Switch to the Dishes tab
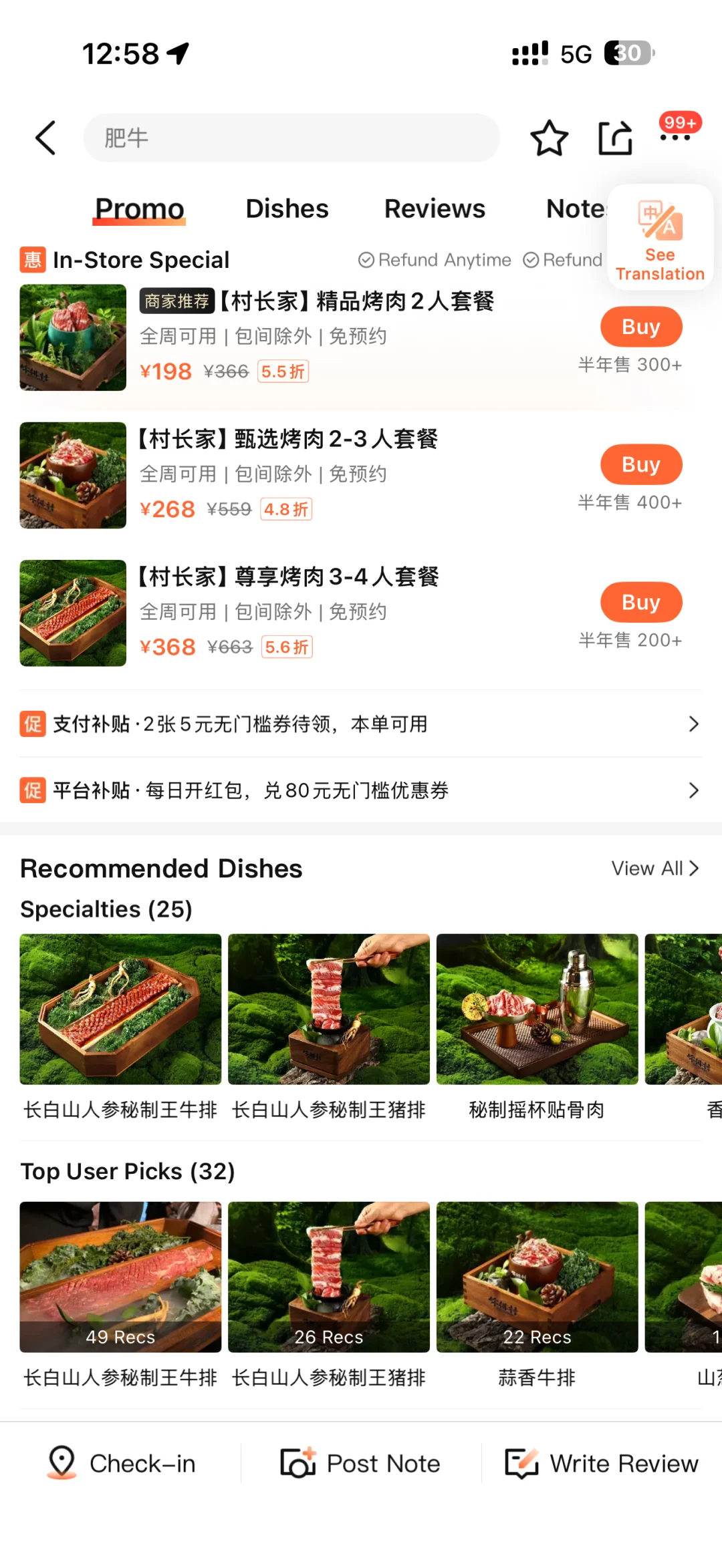Screen dimensions: 722x1568 [286, 208]
